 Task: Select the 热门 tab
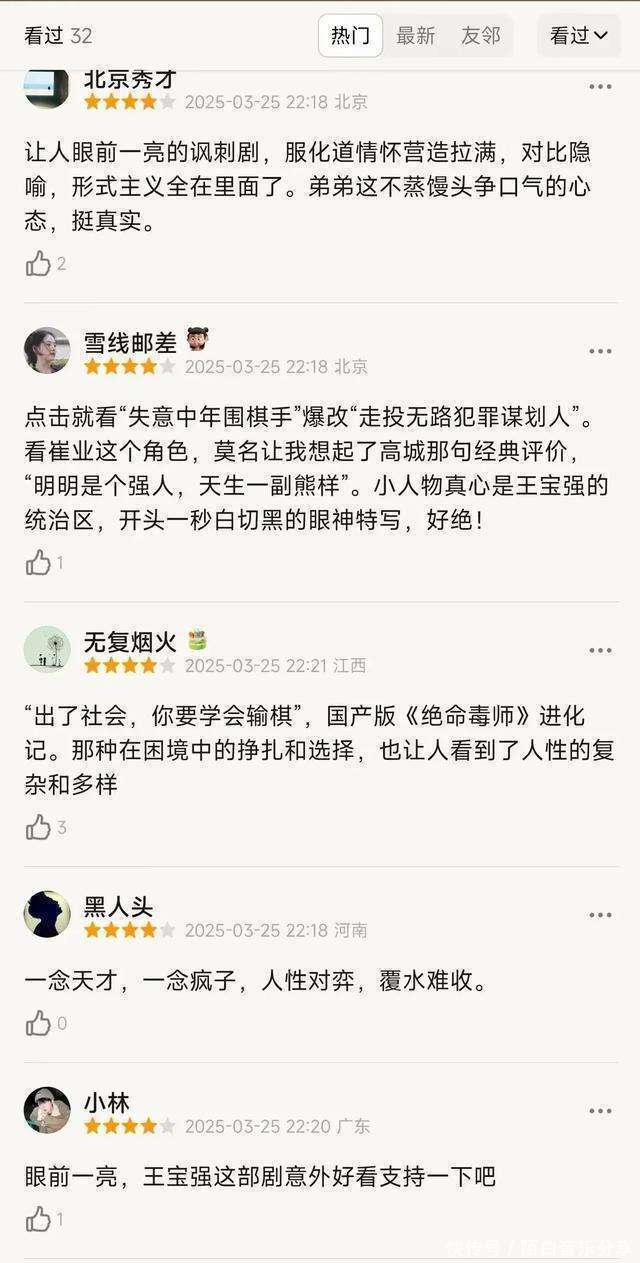point(350,36)
